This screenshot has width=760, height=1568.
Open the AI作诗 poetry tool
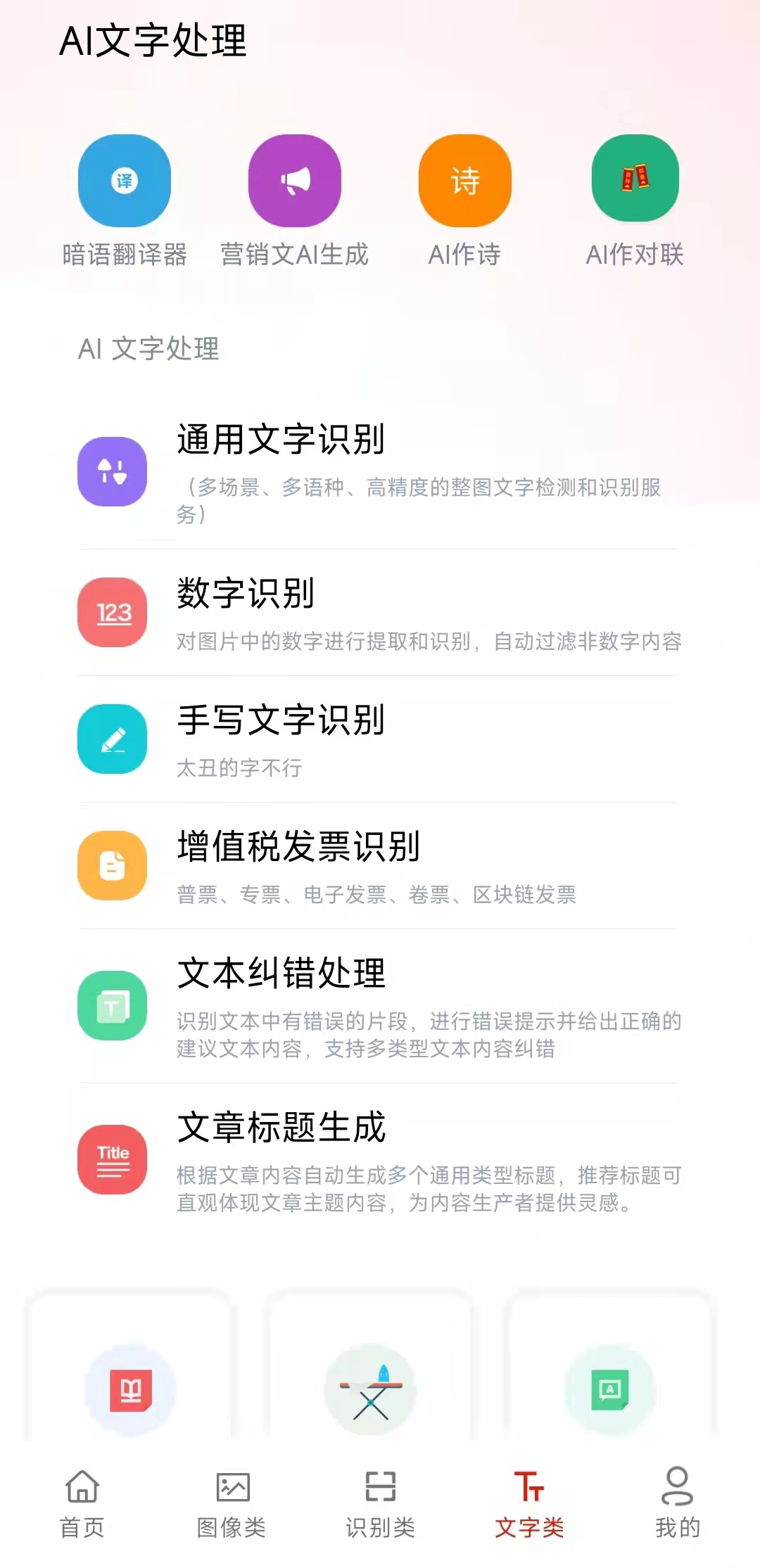point(465,180)
